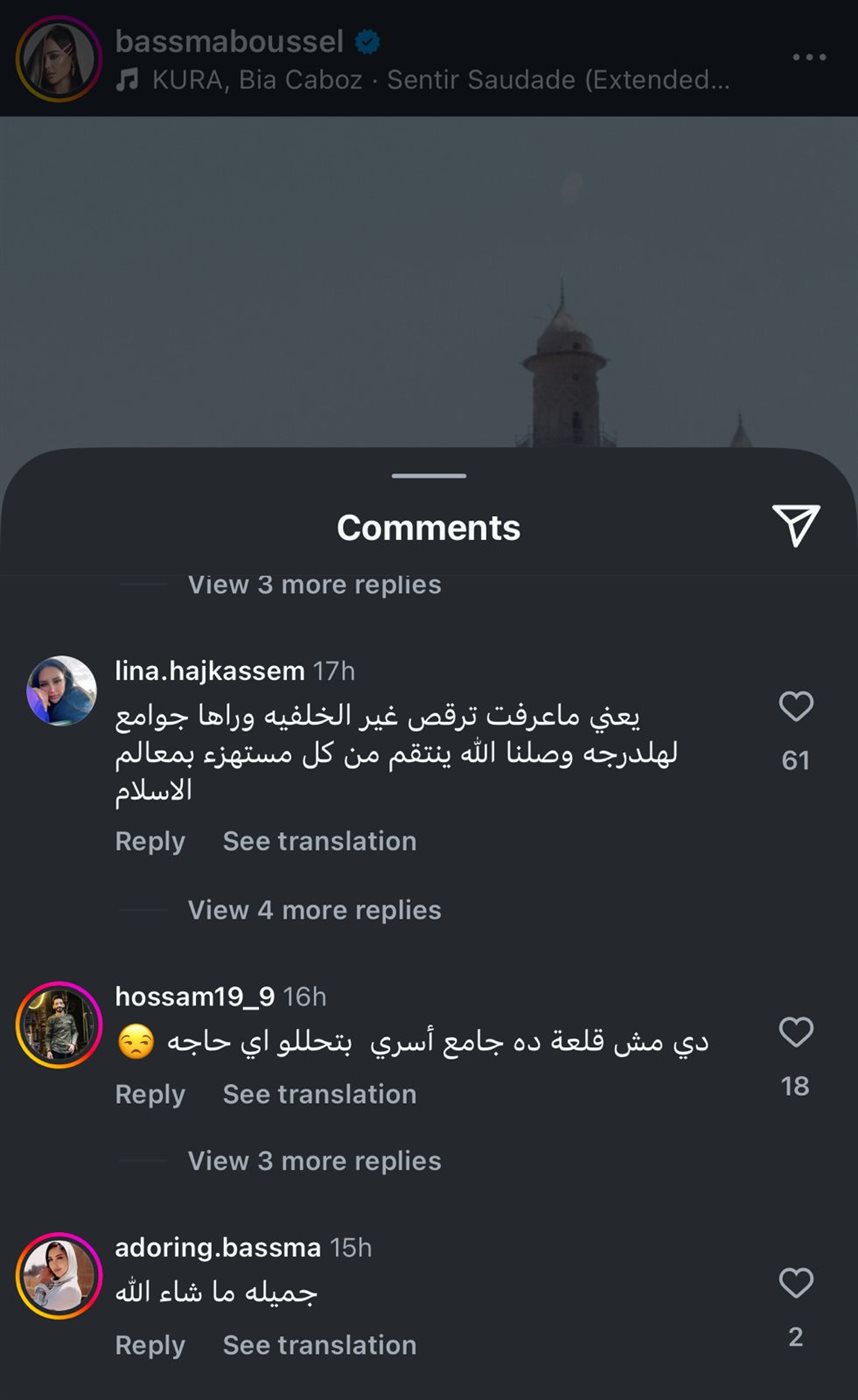
Task: Open the username lina.hajkassem
Action: point(208,671)
